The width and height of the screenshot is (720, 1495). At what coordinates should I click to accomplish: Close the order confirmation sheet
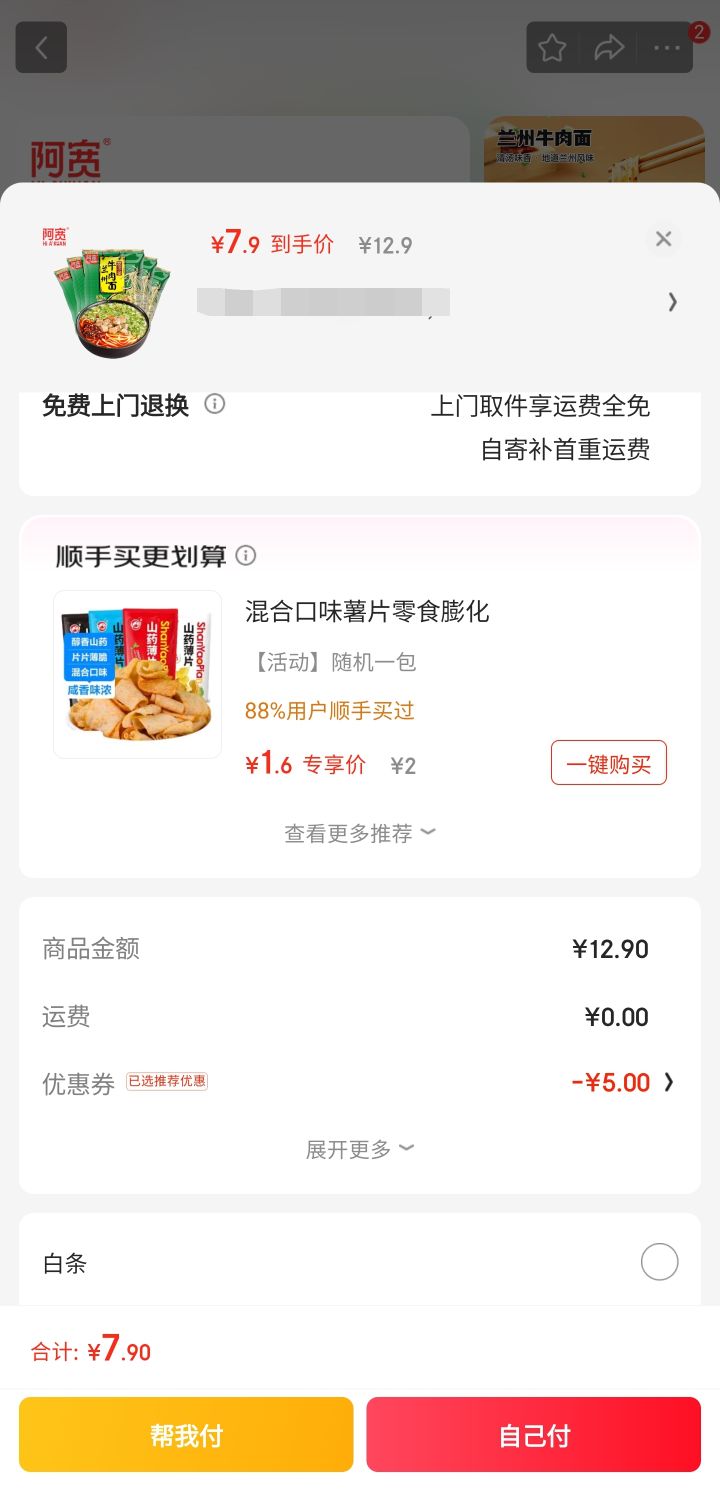pyautogui.click(x=663, y=239)
